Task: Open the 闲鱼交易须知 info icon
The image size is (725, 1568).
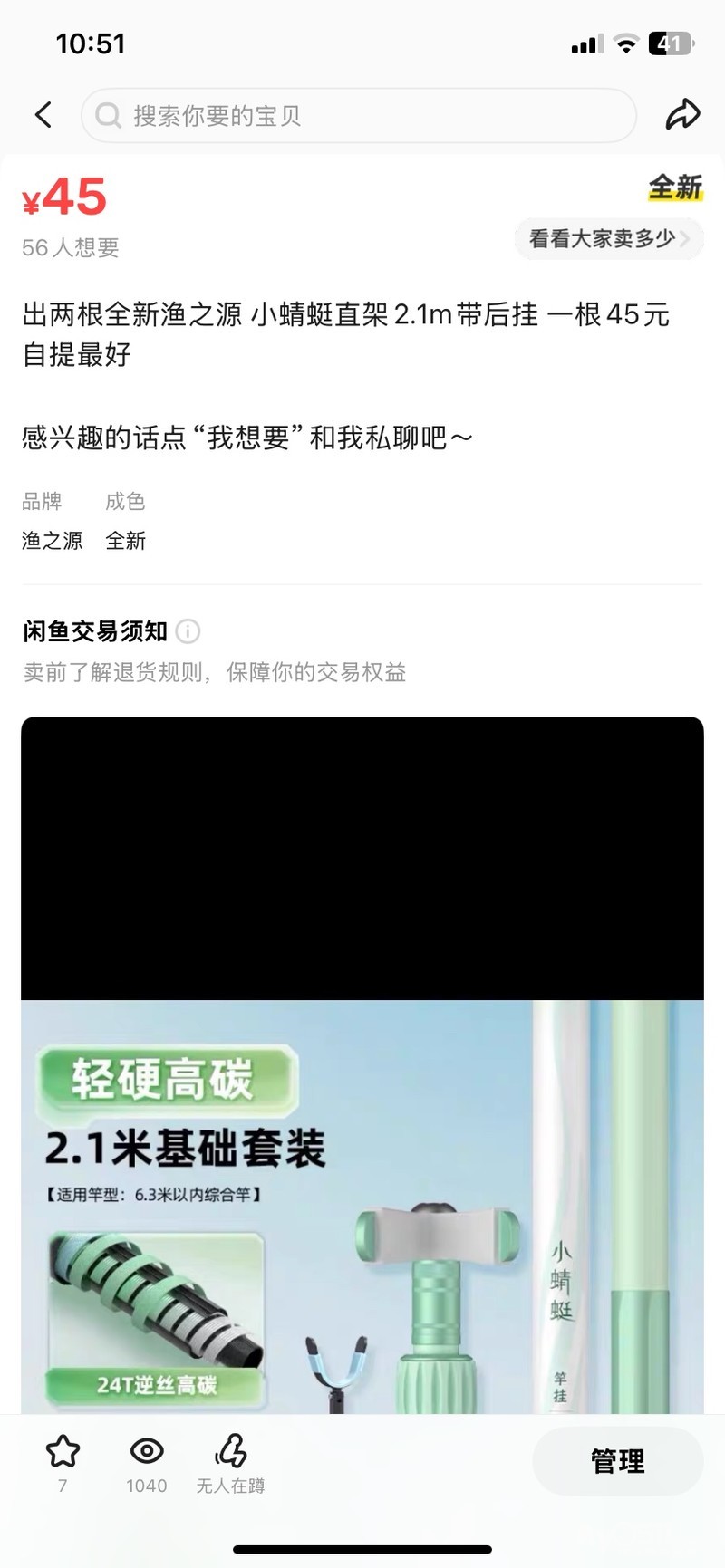Action: pos(188,631)
